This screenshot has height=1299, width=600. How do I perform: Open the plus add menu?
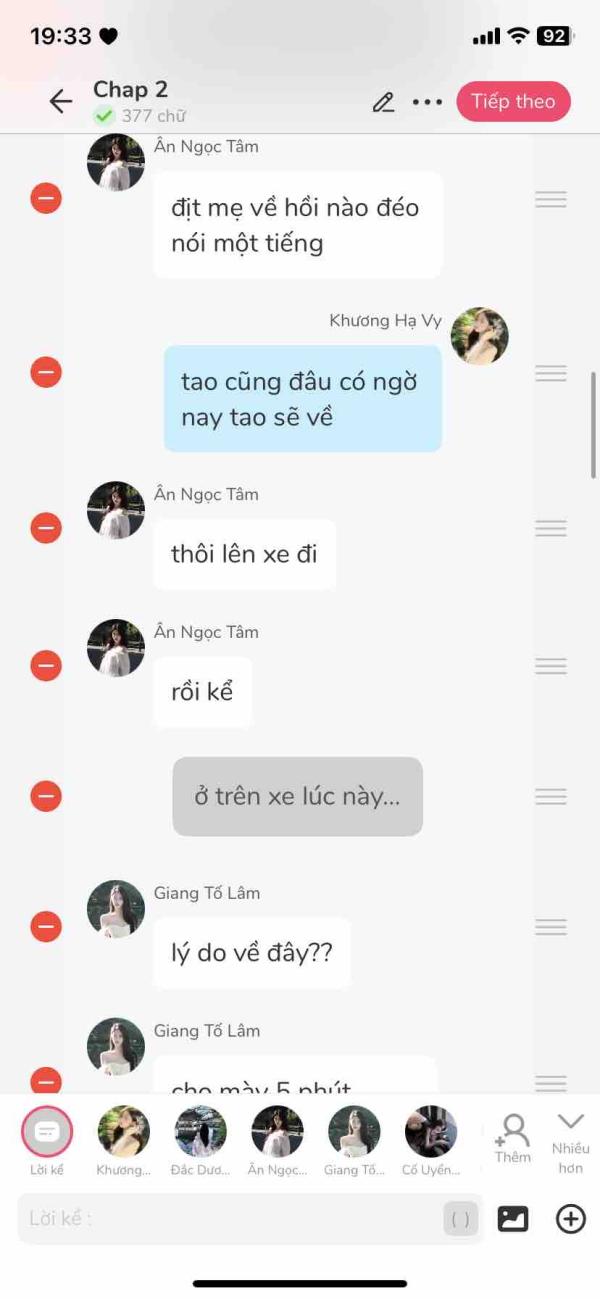571,1219
